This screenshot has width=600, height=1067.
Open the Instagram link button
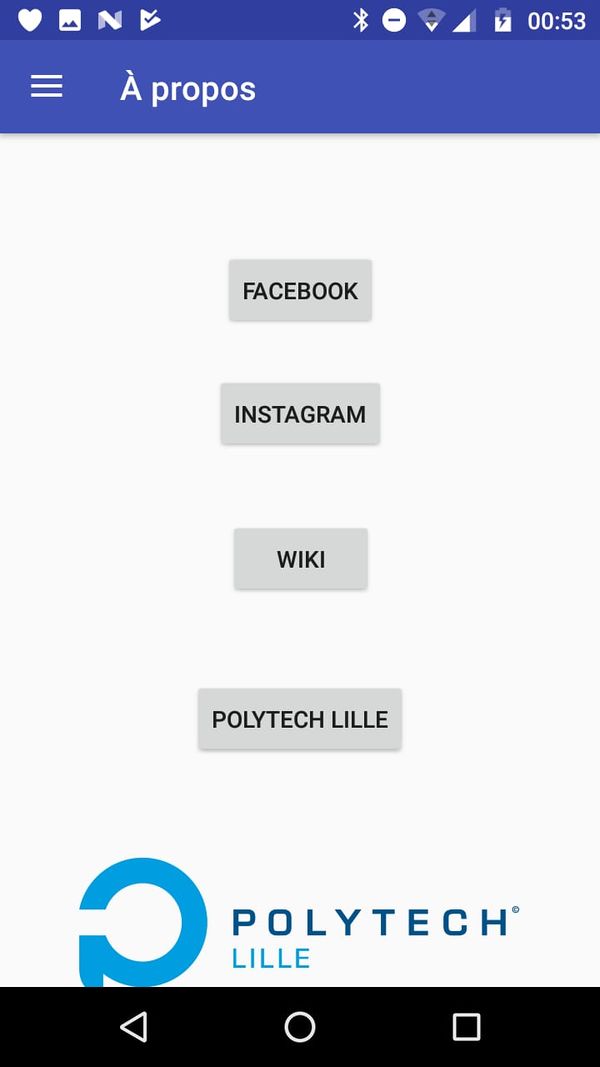click(x=300, y=414)
